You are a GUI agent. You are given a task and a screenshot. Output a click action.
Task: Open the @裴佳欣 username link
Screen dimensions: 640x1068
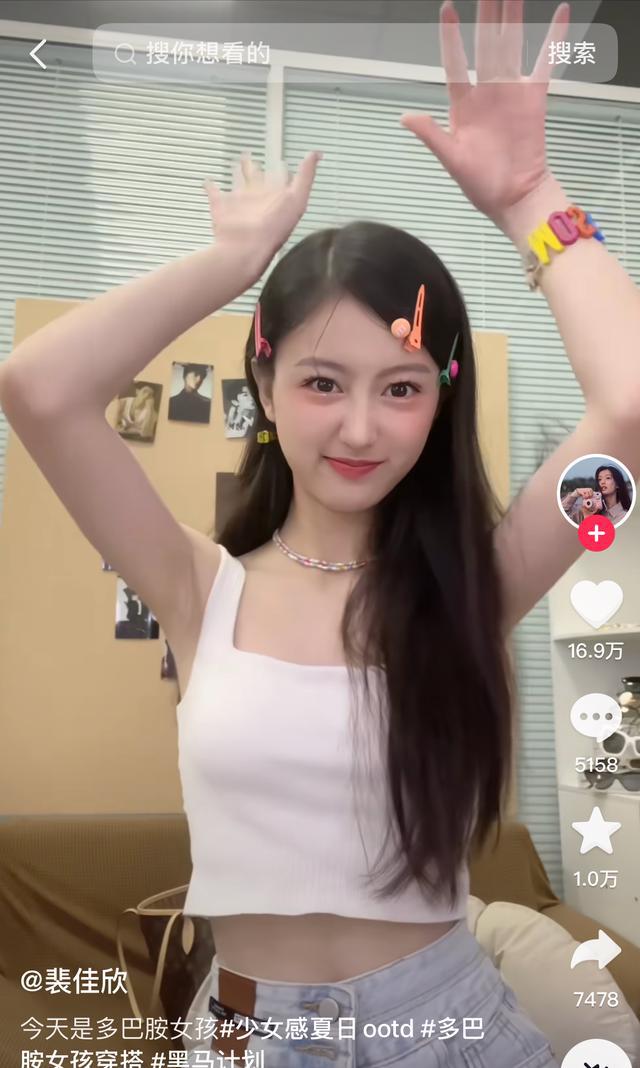tap(75, 981)
